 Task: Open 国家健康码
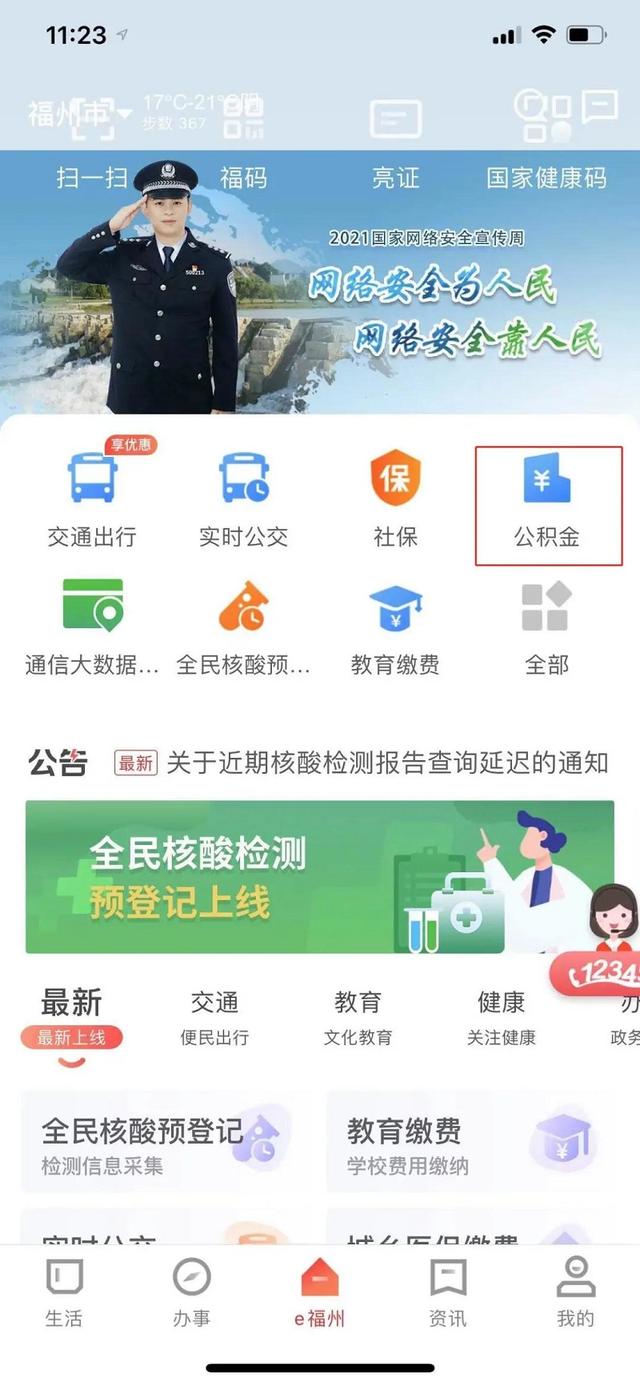coord(546,178)
